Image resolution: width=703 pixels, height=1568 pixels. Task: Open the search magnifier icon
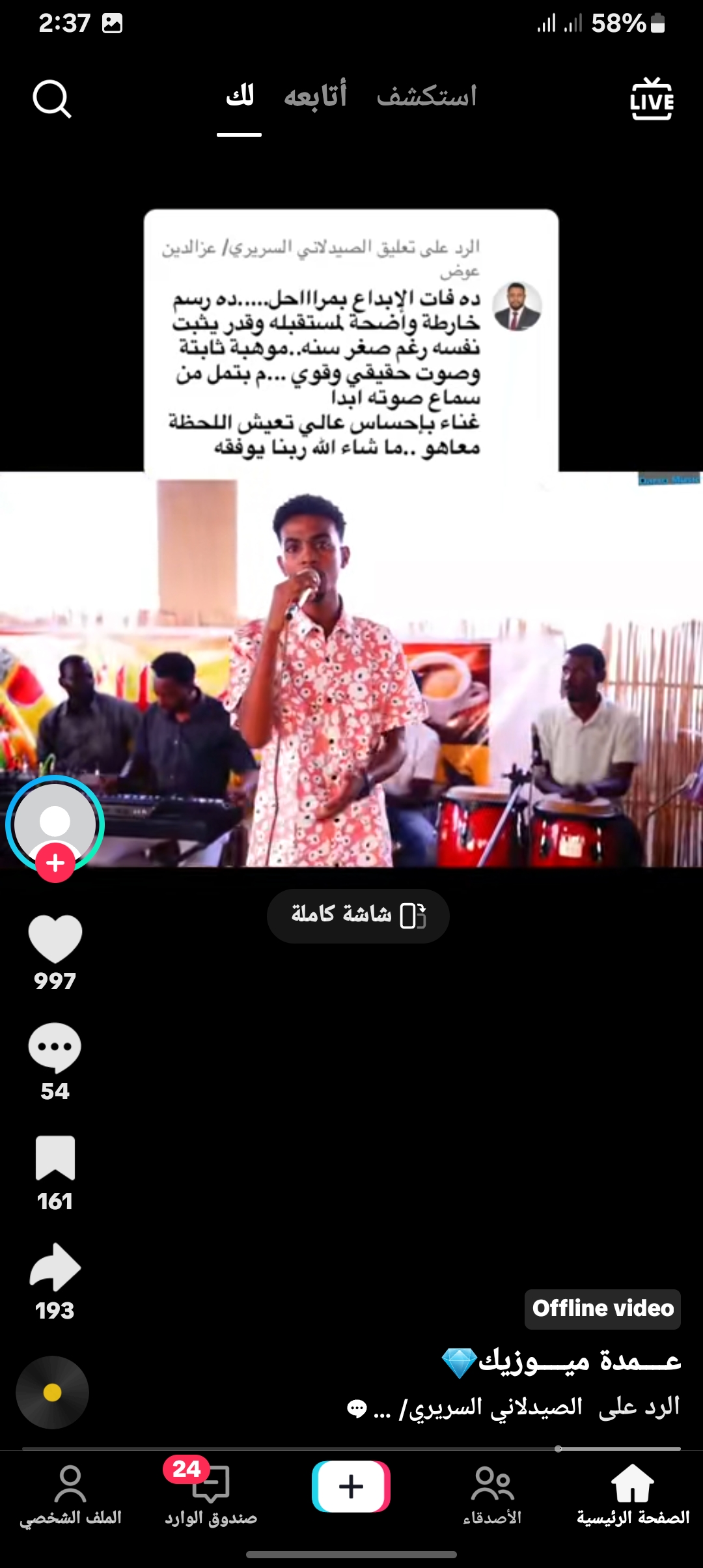click(x=51, y=99)
